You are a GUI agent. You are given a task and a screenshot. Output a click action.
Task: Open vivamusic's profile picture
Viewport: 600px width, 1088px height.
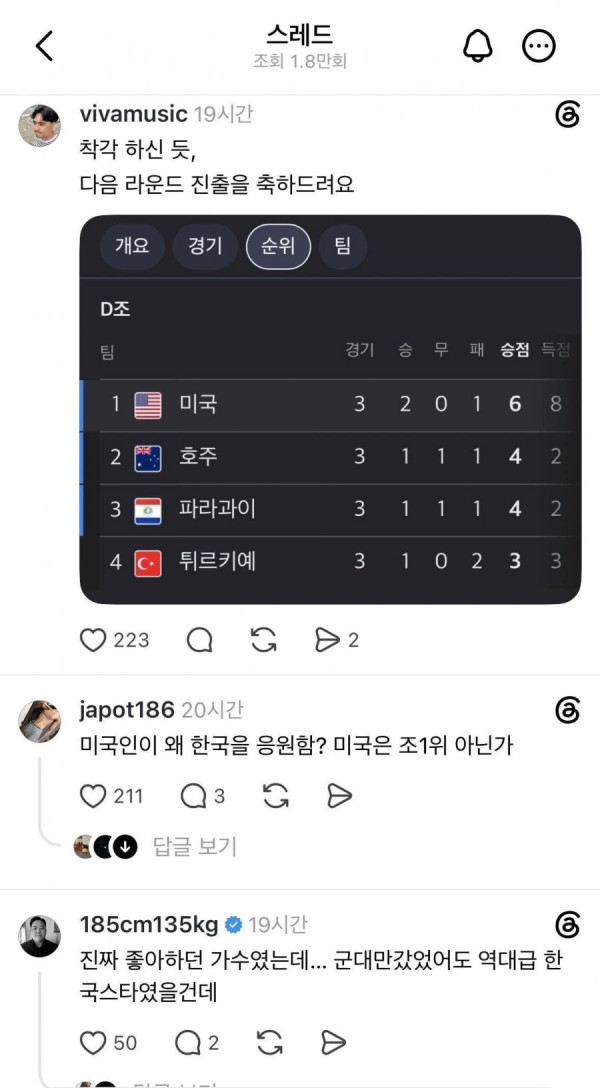click(39, 126)
